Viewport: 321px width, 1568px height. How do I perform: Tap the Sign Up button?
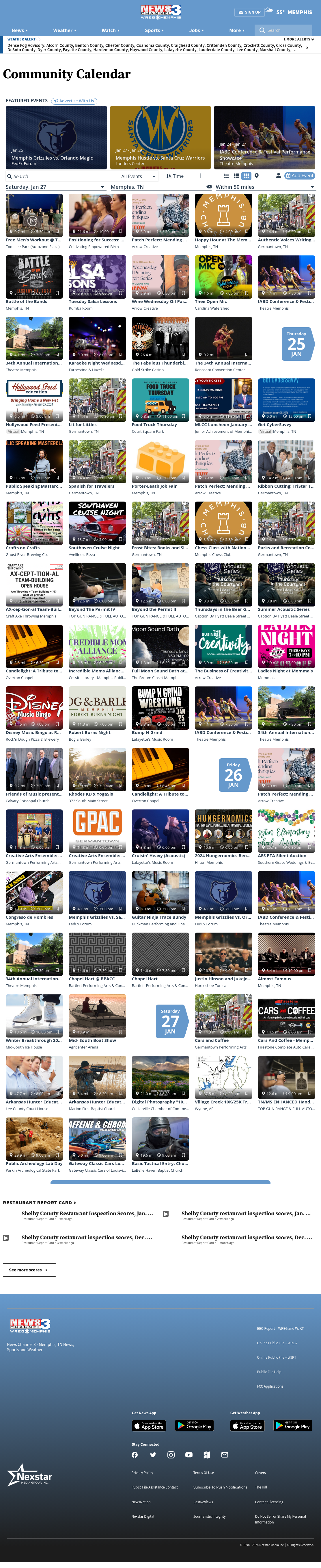(249, 12)
